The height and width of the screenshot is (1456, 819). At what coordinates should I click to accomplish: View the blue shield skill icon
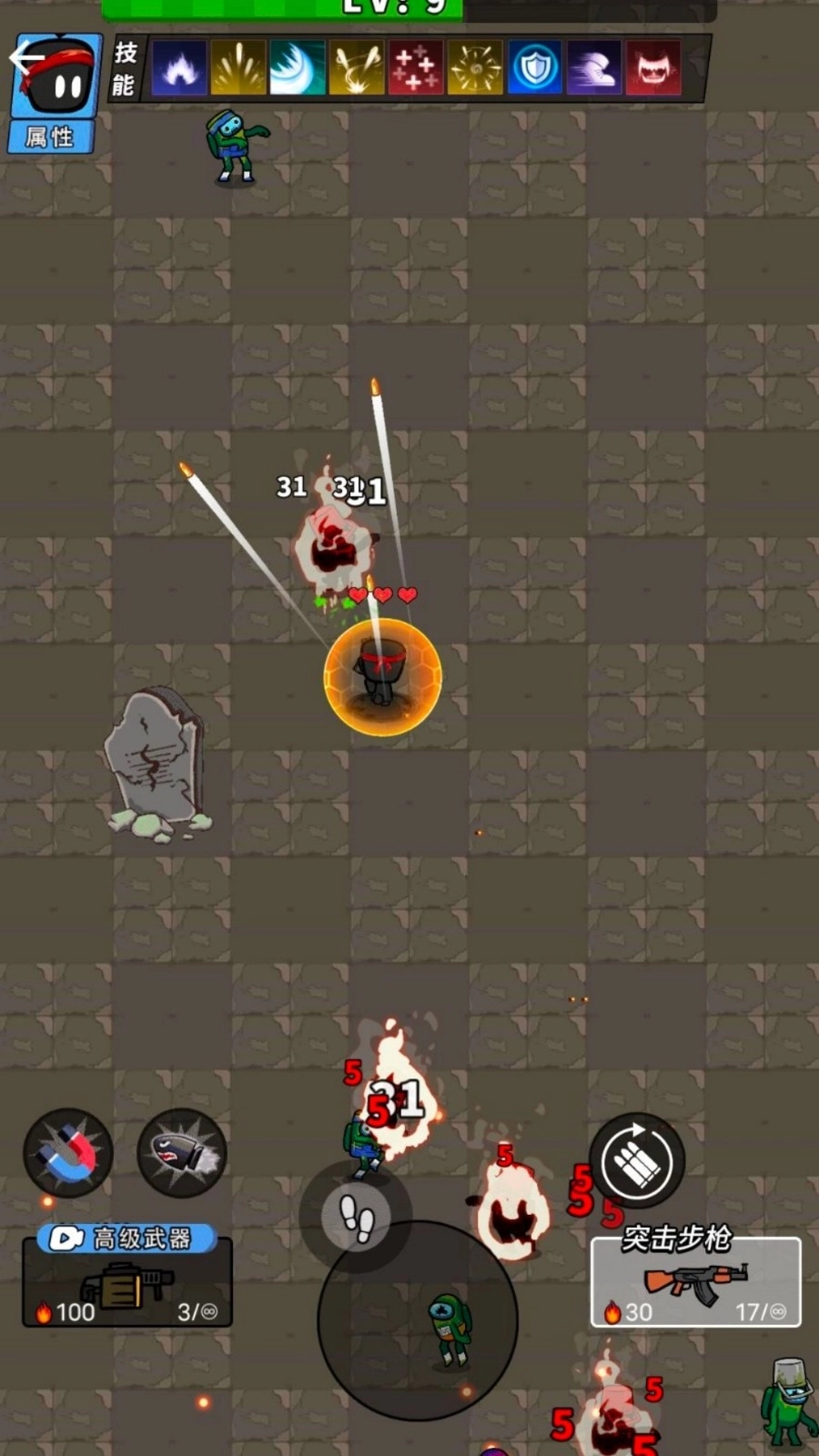tap(534, 68)
